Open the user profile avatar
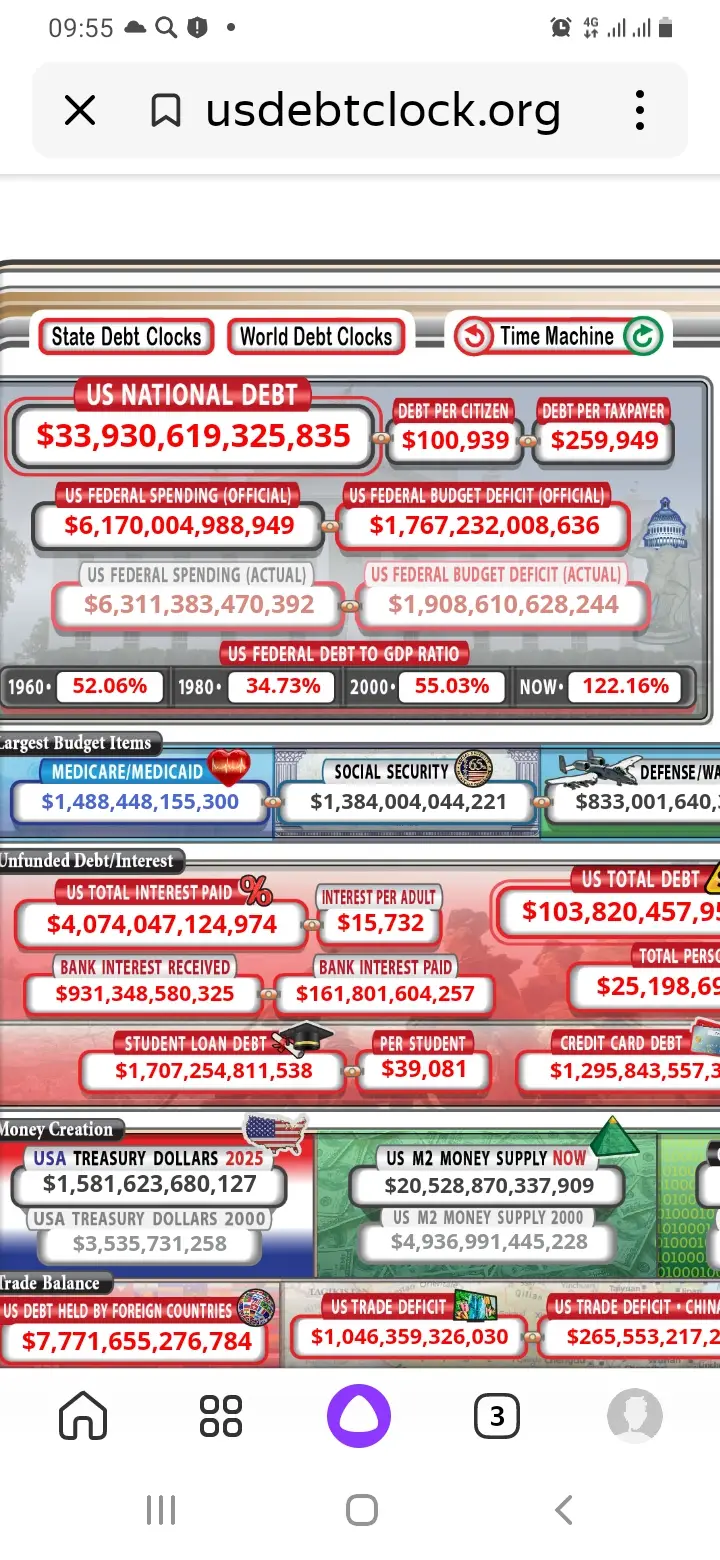 coord(634,1416)
